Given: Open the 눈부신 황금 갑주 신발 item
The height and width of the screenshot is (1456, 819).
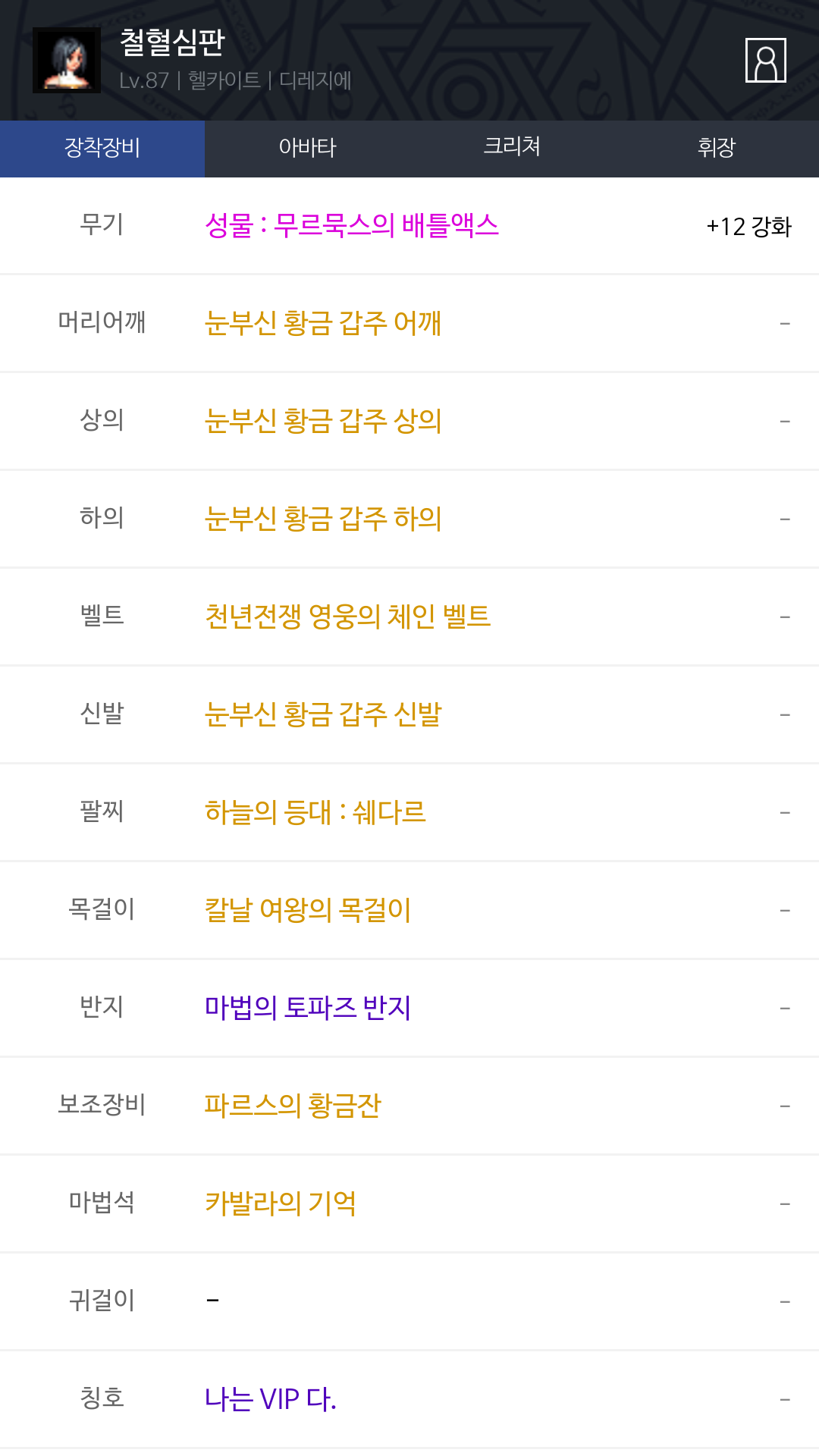Looking at the screenshot, I should (323, 714).
